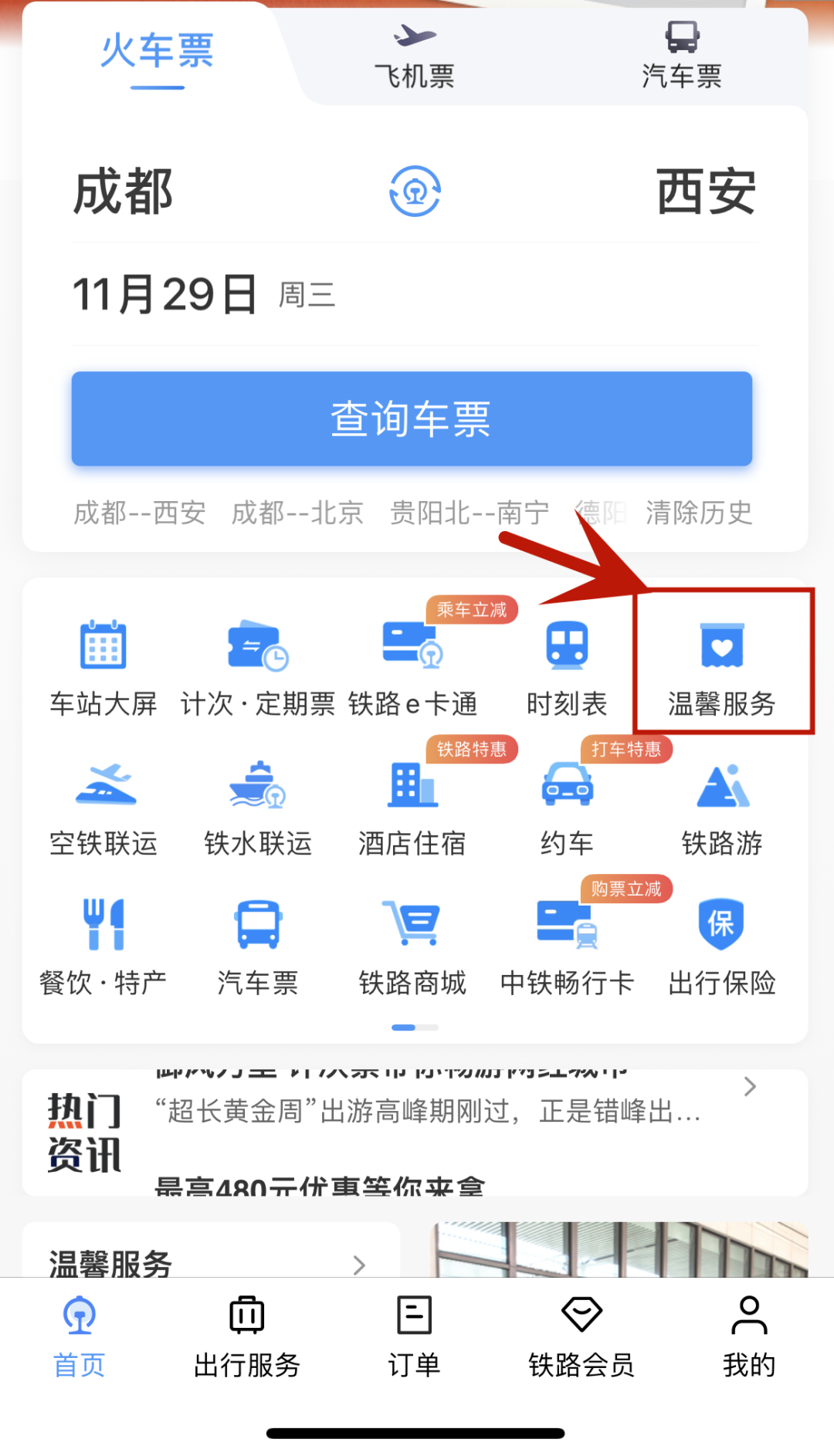The width and height of the screenshot is (834, 1456).
Task: Open 出行保险 insurance
Action: [x=722, y=947]
